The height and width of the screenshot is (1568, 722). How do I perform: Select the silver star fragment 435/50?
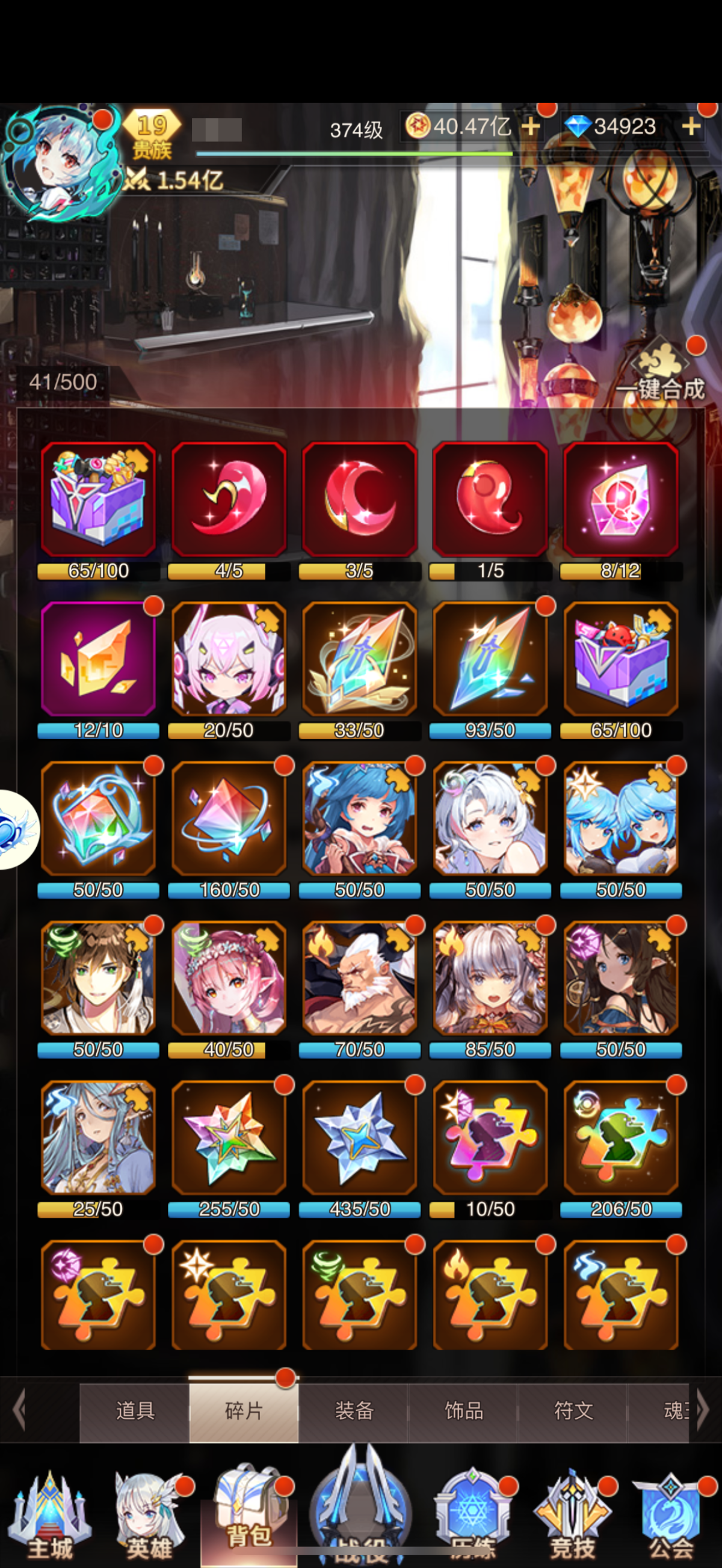click(x=360, y=1137)
